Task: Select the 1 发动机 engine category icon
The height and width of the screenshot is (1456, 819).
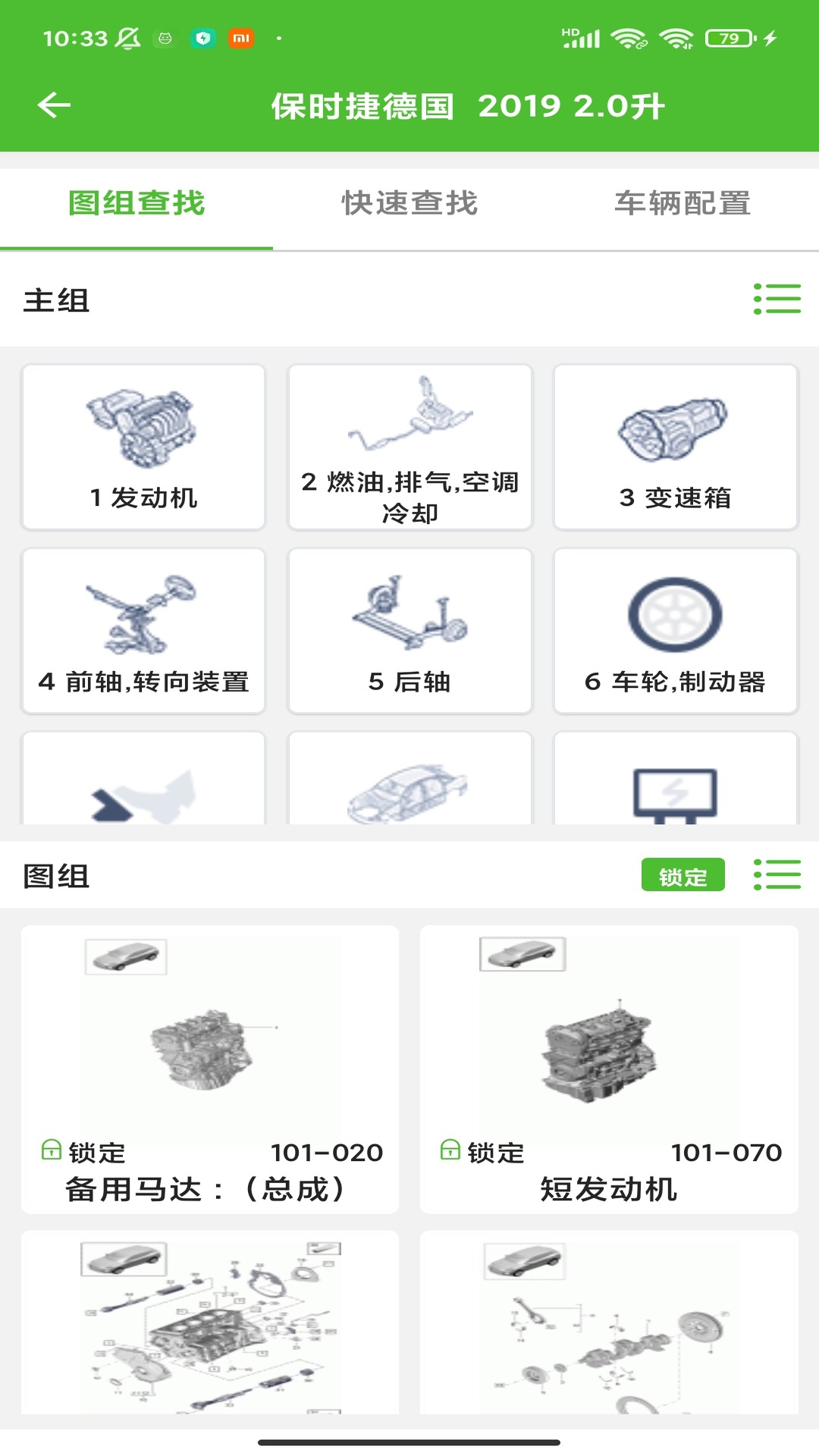Action: tap(142, 428)
